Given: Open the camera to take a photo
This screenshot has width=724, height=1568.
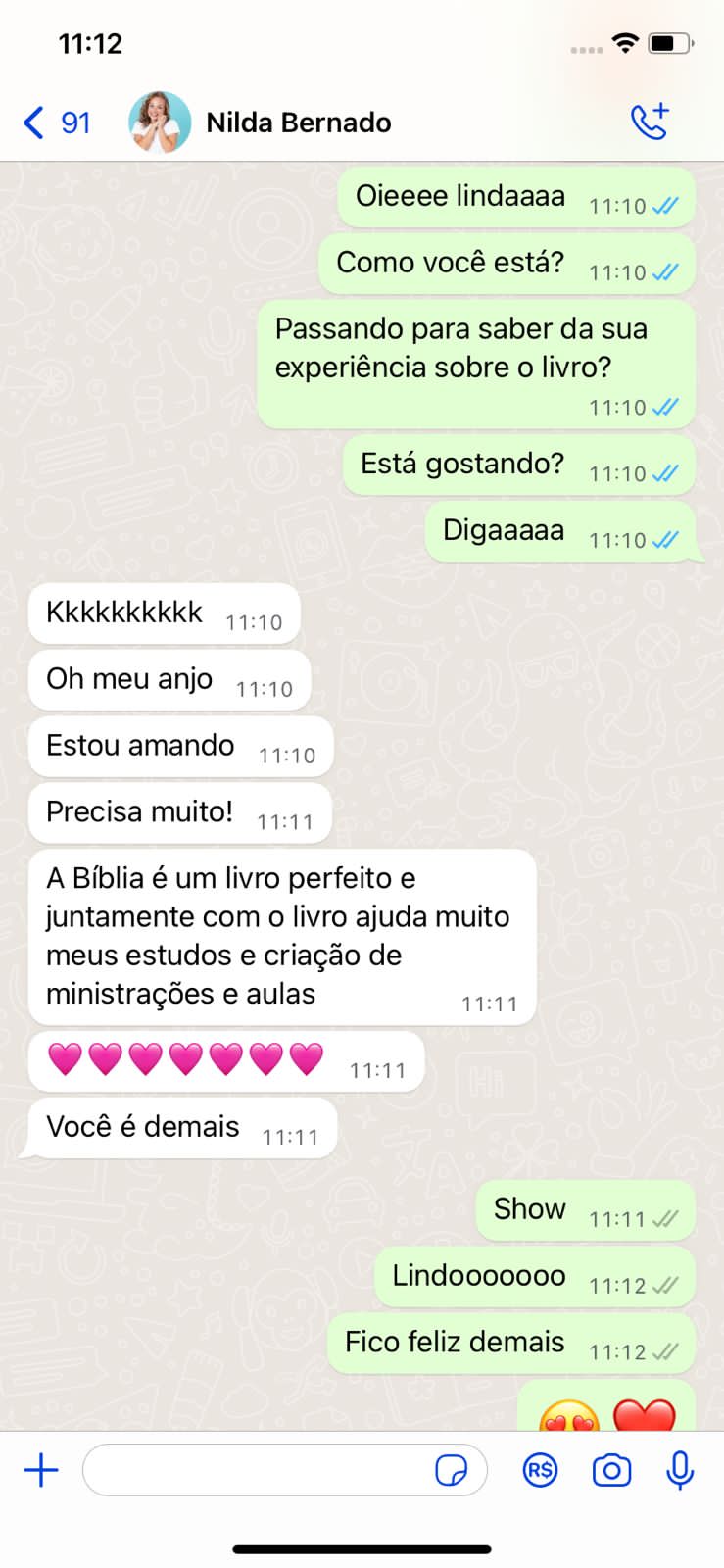Looking at the screenshot, I should pos(611,1470).
